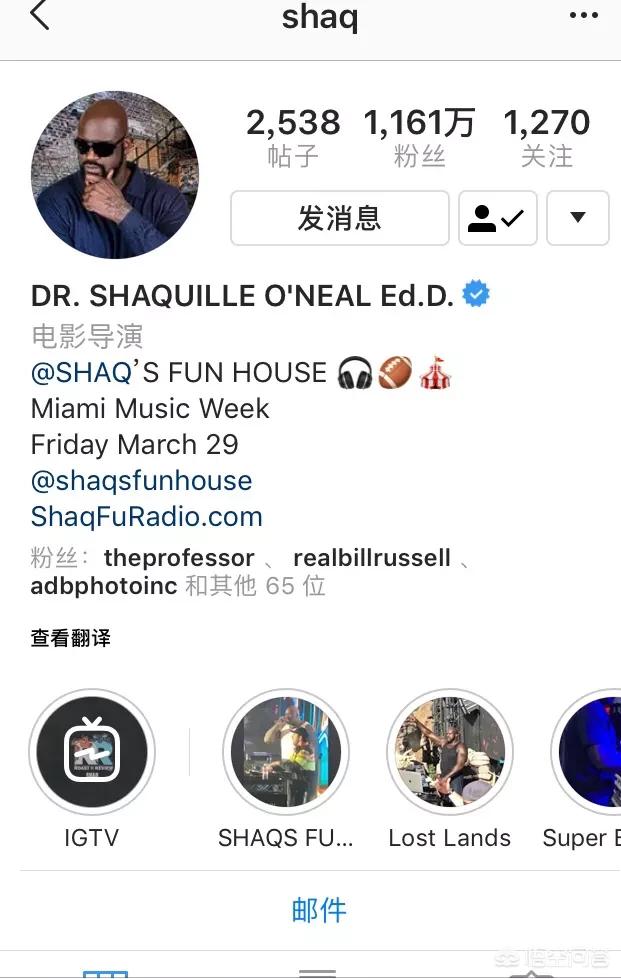
Task: Open the IGTV highlight
Action: (91, 752)
